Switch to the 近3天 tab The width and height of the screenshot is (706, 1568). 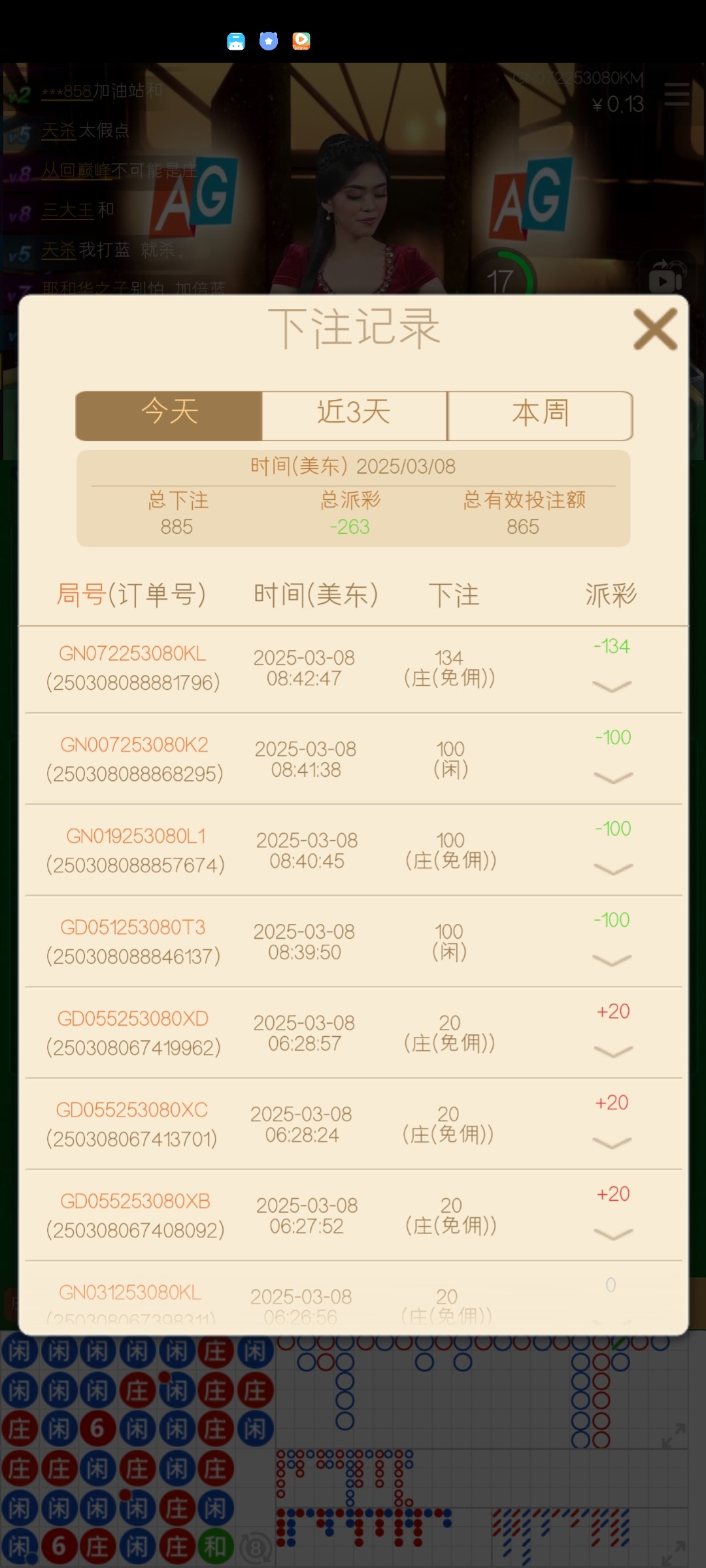click(x=354, y=416)
